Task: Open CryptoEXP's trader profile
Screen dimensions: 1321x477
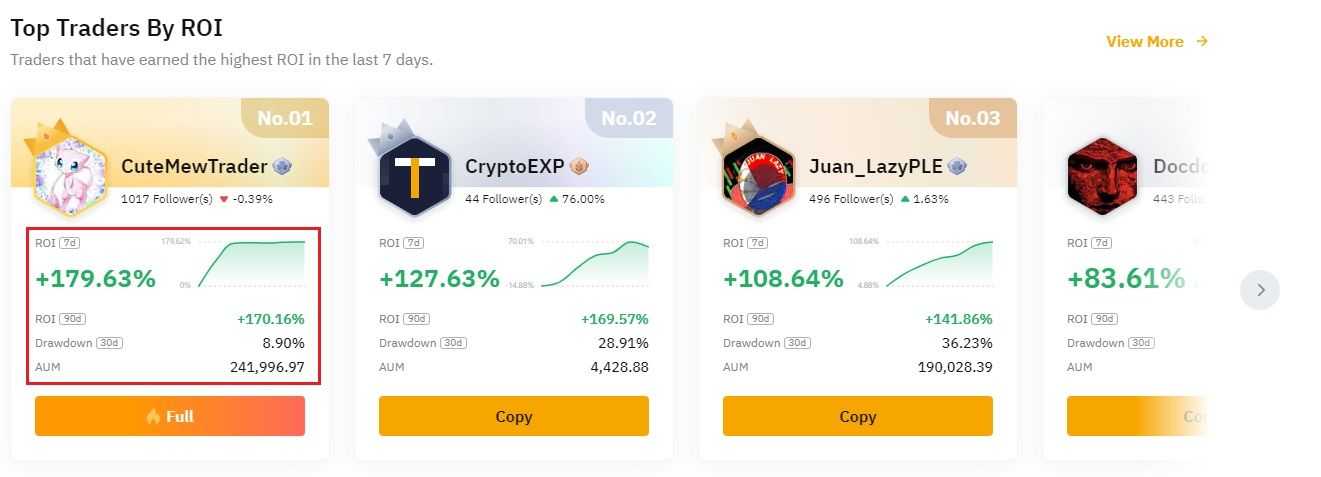Action: pyautogui.click(x=515, y=167)
